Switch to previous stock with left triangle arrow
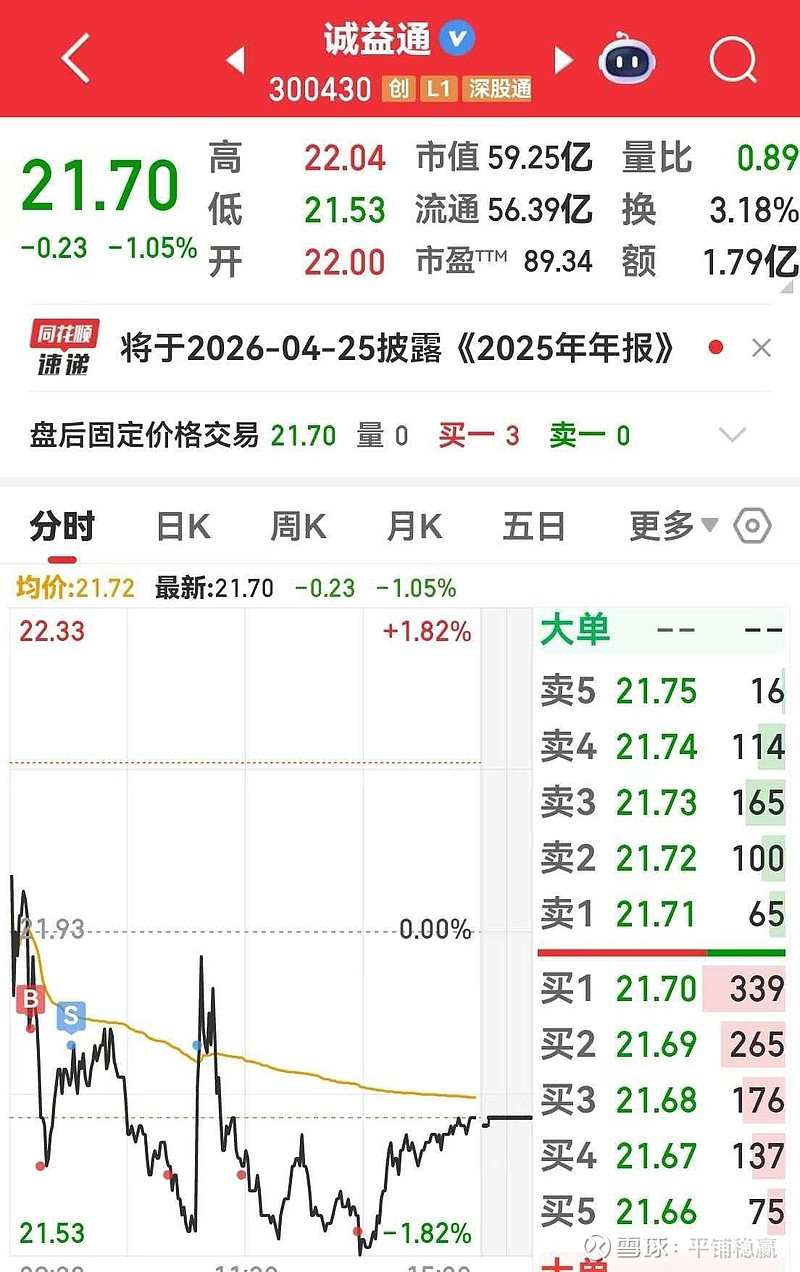Screen dimensions: 800x1272 235,60
